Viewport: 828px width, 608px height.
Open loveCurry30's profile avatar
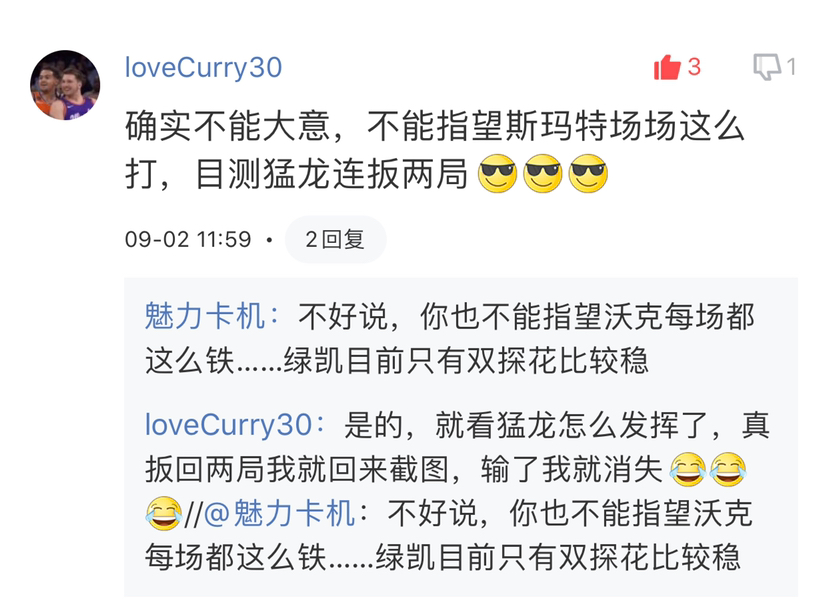pyautogui.click(x=66, y=85)
